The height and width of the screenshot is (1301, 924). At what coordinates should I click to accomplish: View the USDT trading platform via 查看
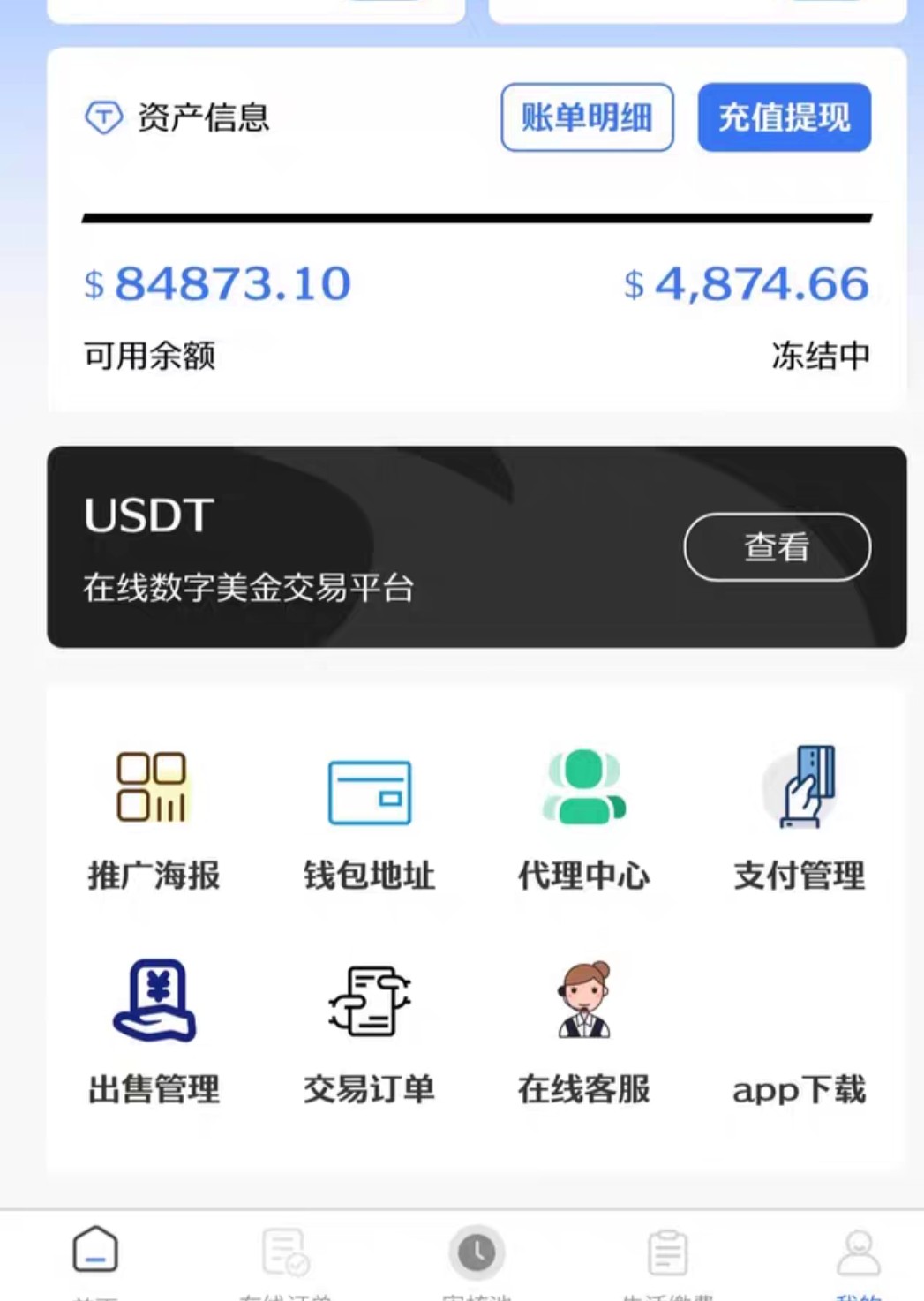(x=777, y=547)
